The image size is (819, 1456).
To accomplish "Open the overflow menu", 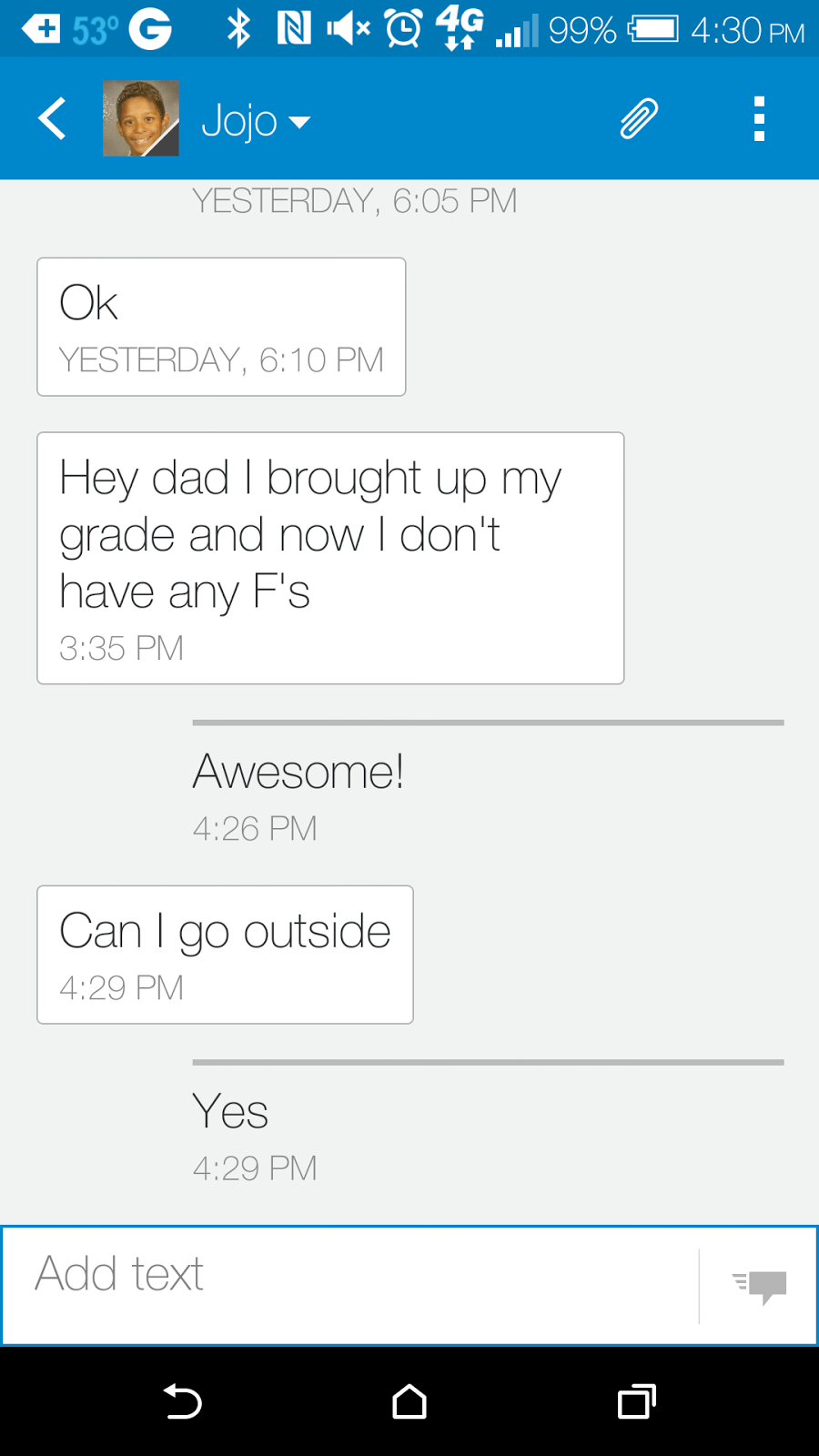I will click(x=759, y=118).
